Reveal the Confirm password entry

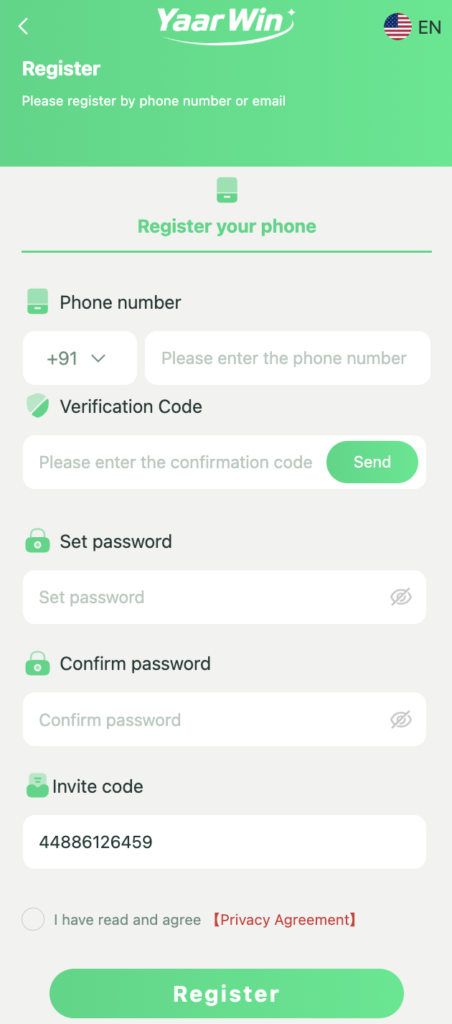coord(400,720)
